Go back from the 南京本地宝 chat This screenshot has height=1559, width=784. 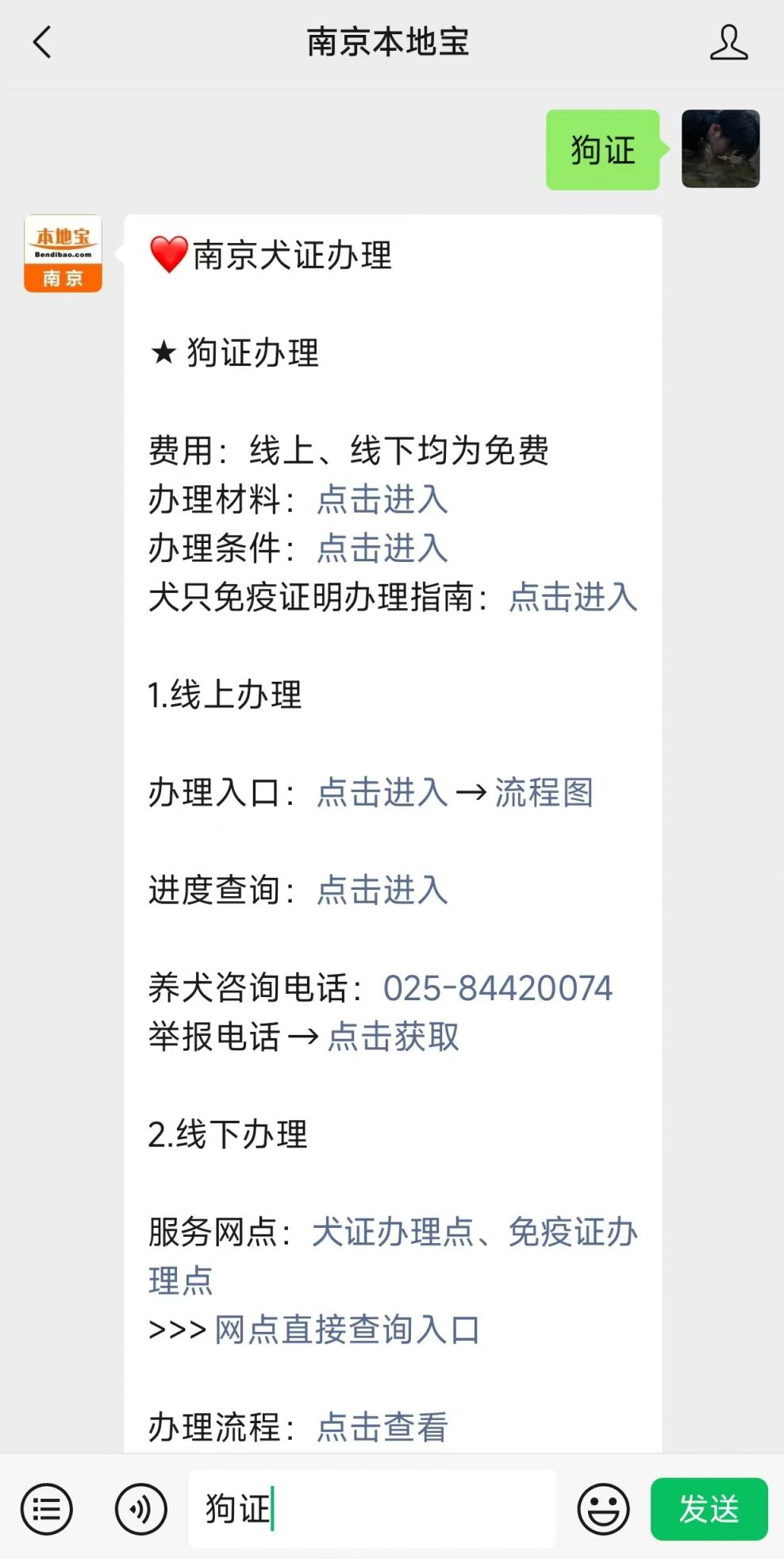pos(43,43)
